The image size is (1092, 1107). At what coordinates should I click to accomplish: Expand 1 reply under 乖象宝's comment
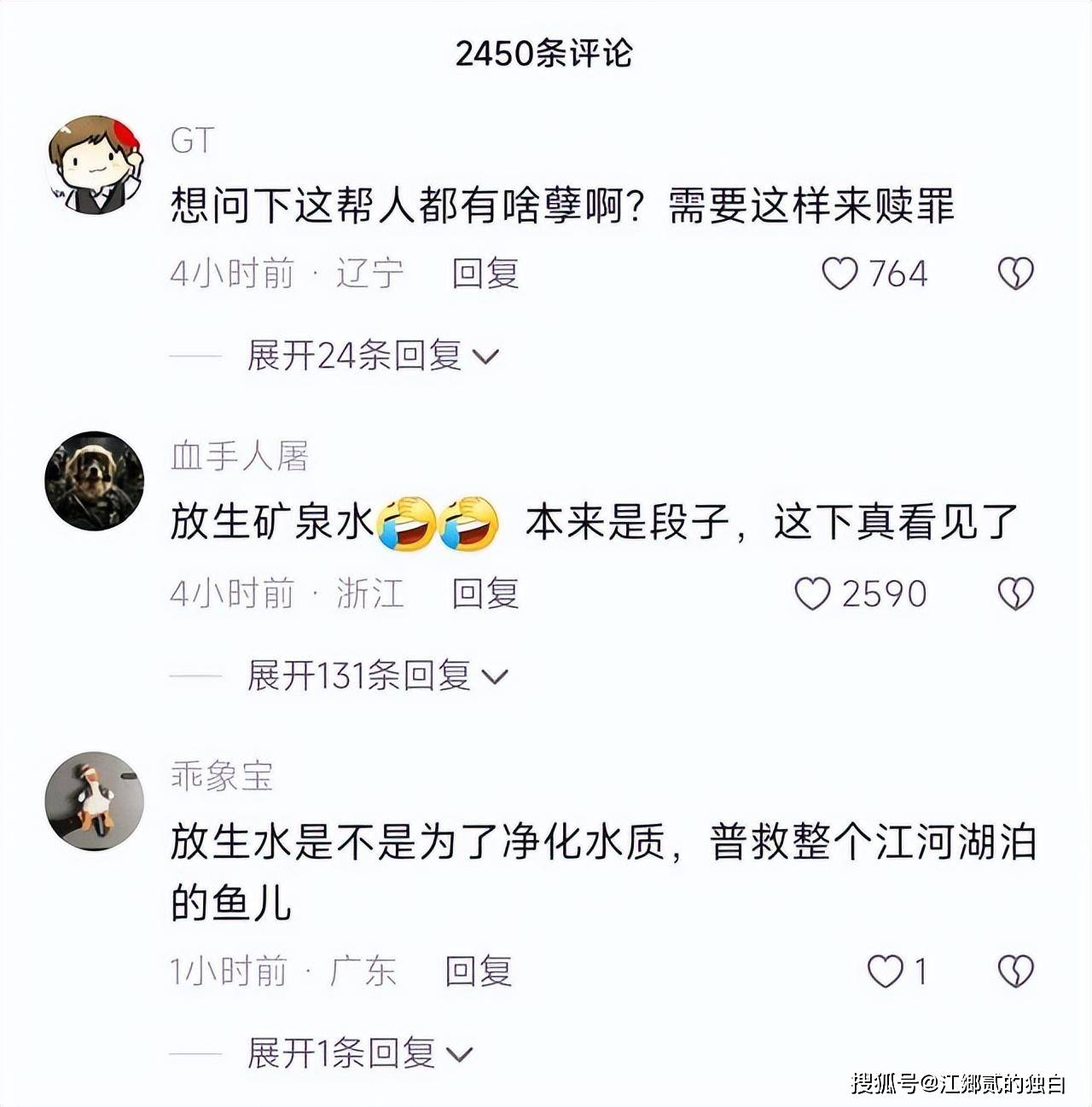pyautogui.click(x=358, y=1054)
